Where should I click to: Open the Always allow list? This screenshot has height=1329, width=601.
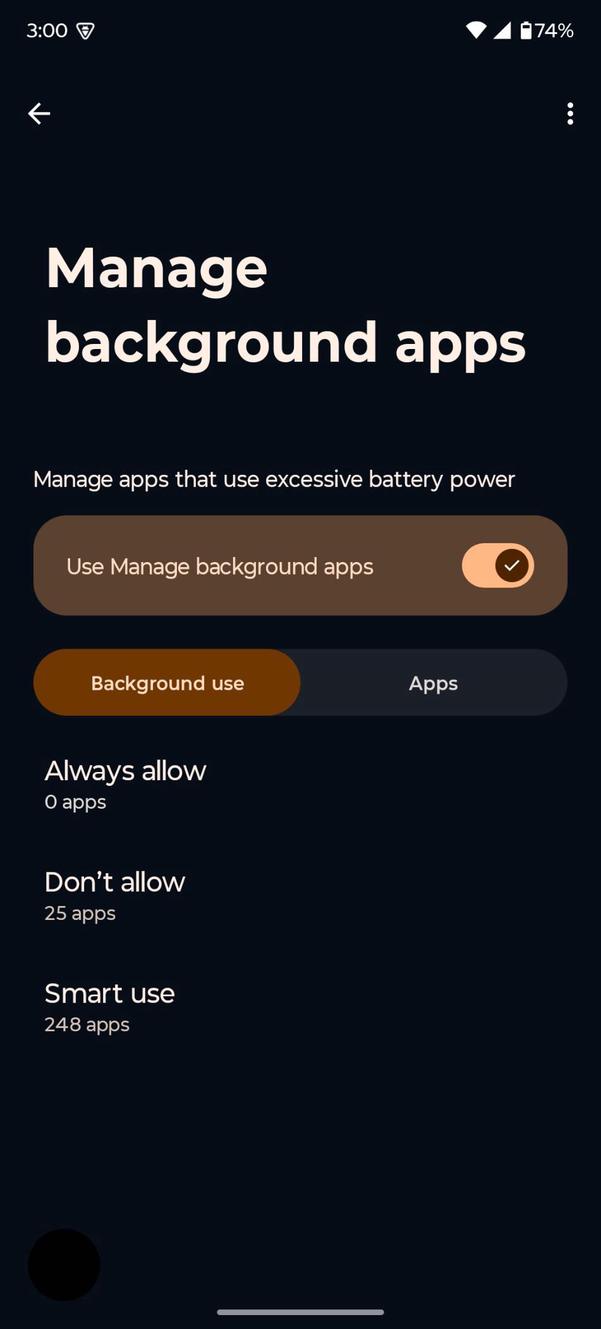[x=125, y=784]
